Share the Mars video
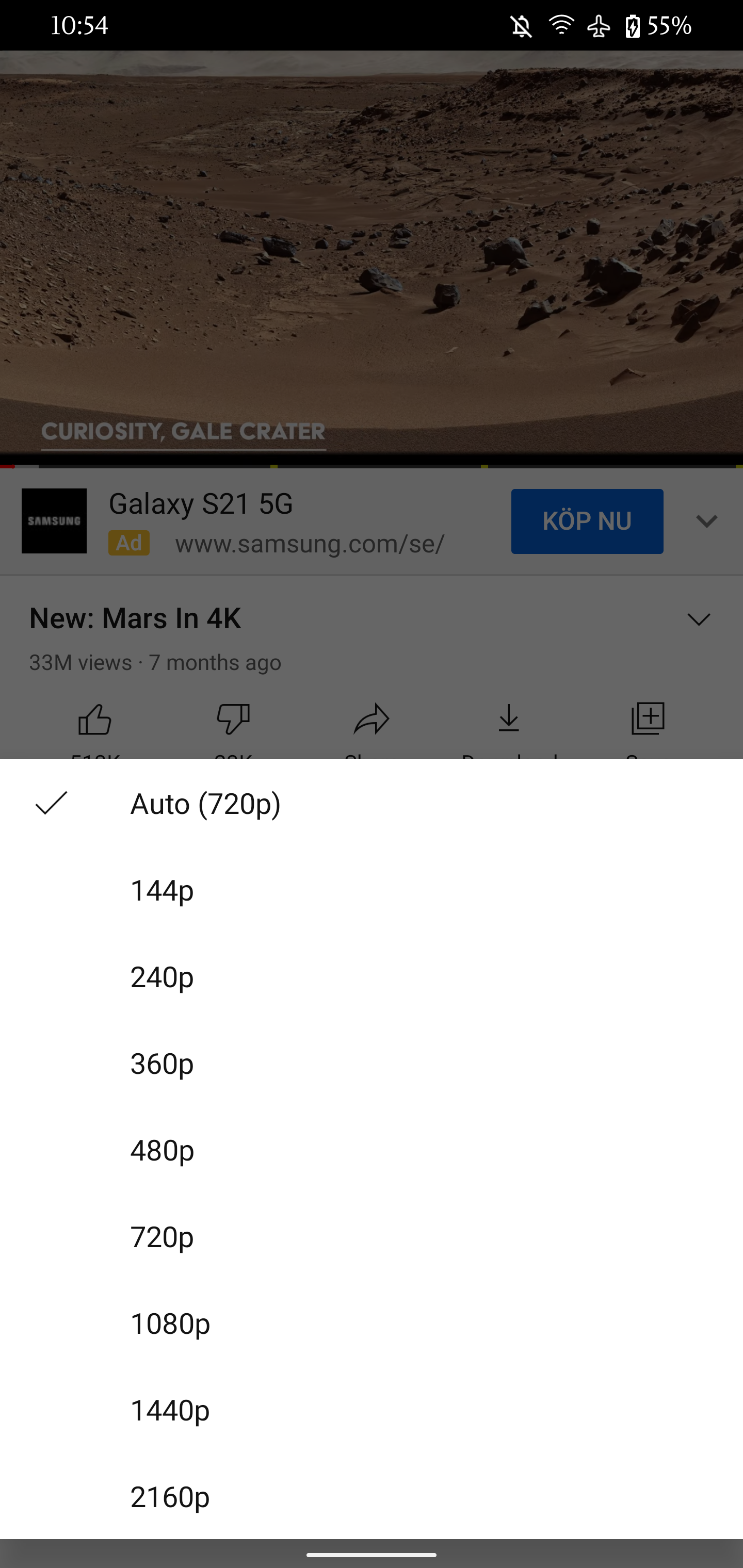The height and width of the screenshot is (1568, 743). (372, 719)
